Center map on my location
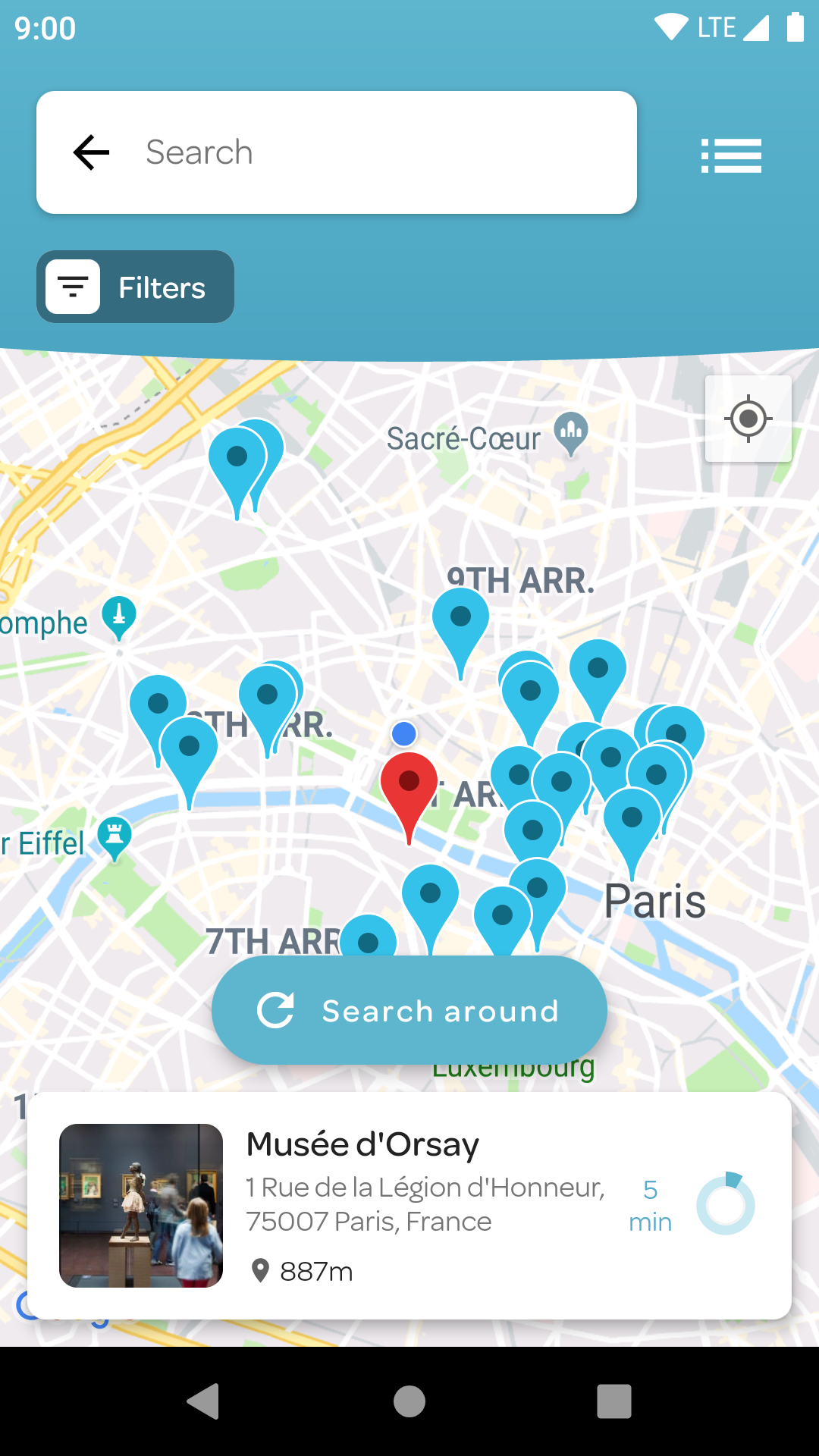The height and width of the screenshot is (1456, 819). pos(748,419)
